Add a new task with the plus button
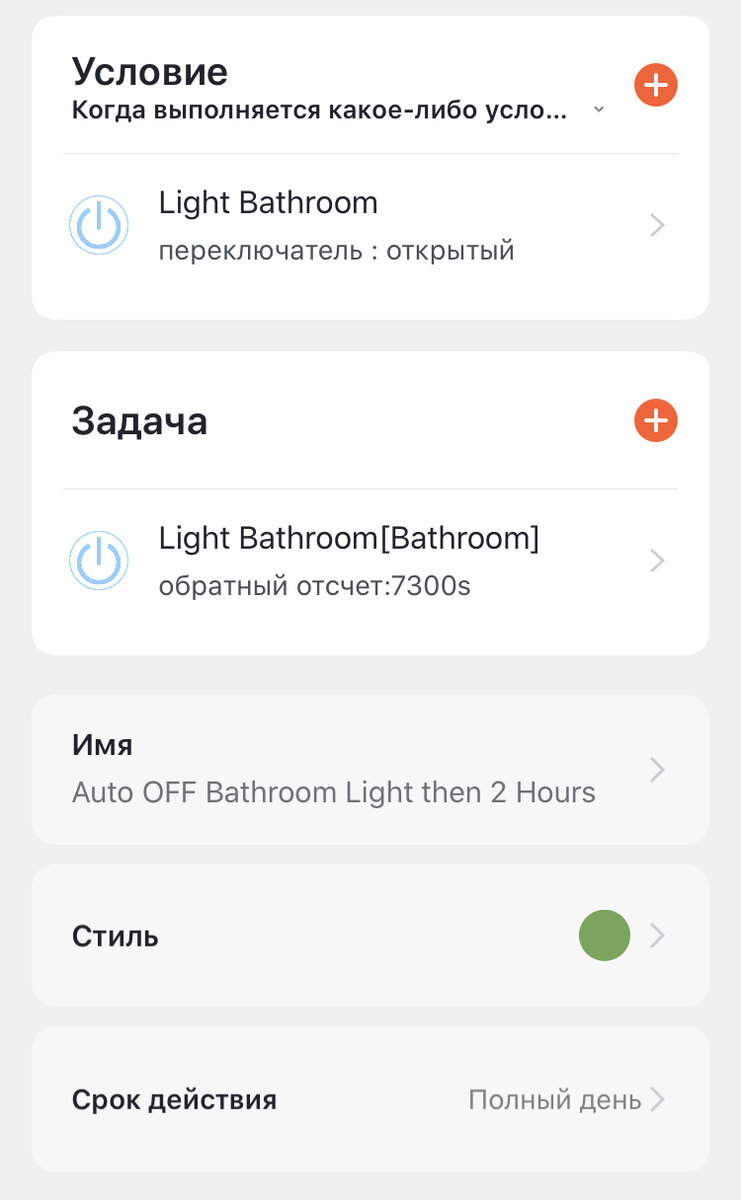 [x=656, y=421]
